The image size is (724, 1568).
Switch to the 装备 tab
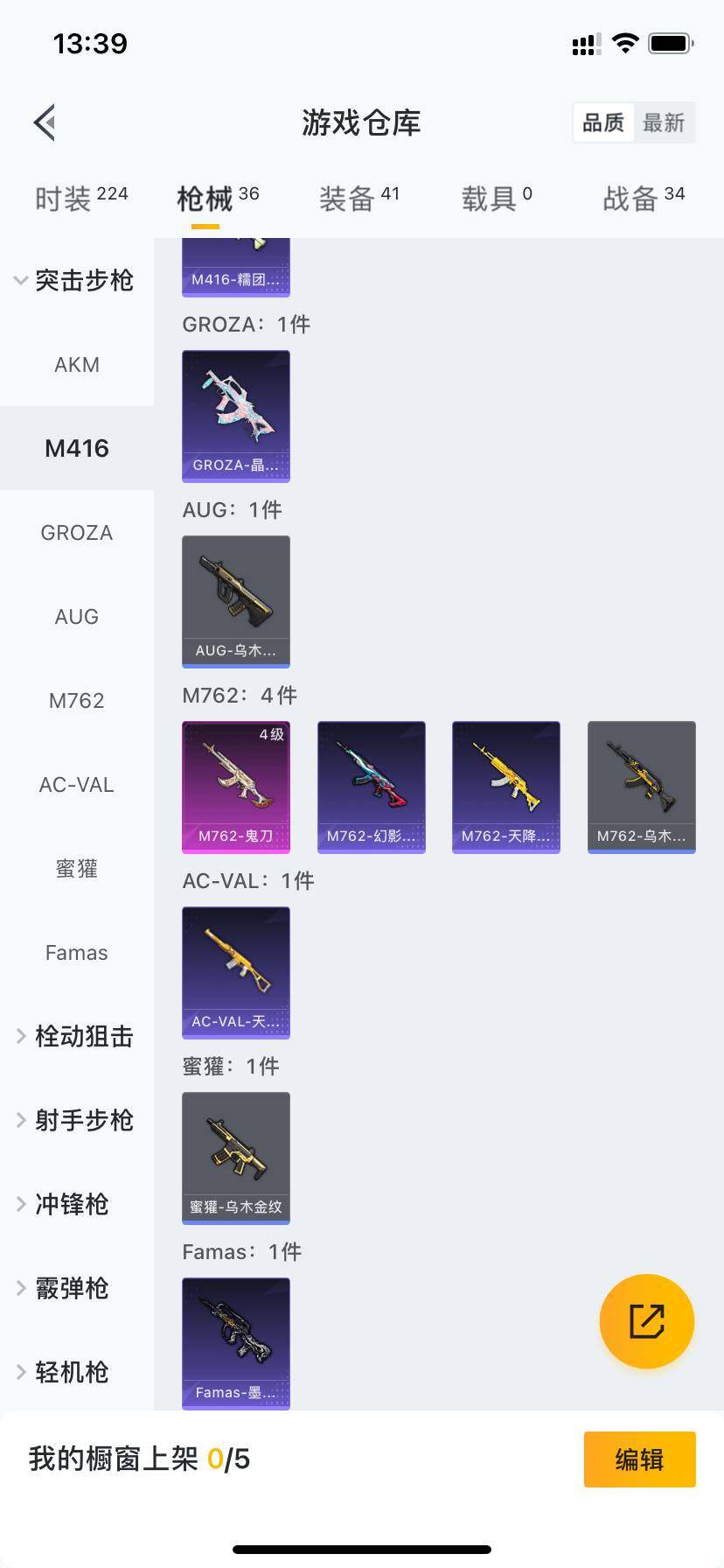359,199
